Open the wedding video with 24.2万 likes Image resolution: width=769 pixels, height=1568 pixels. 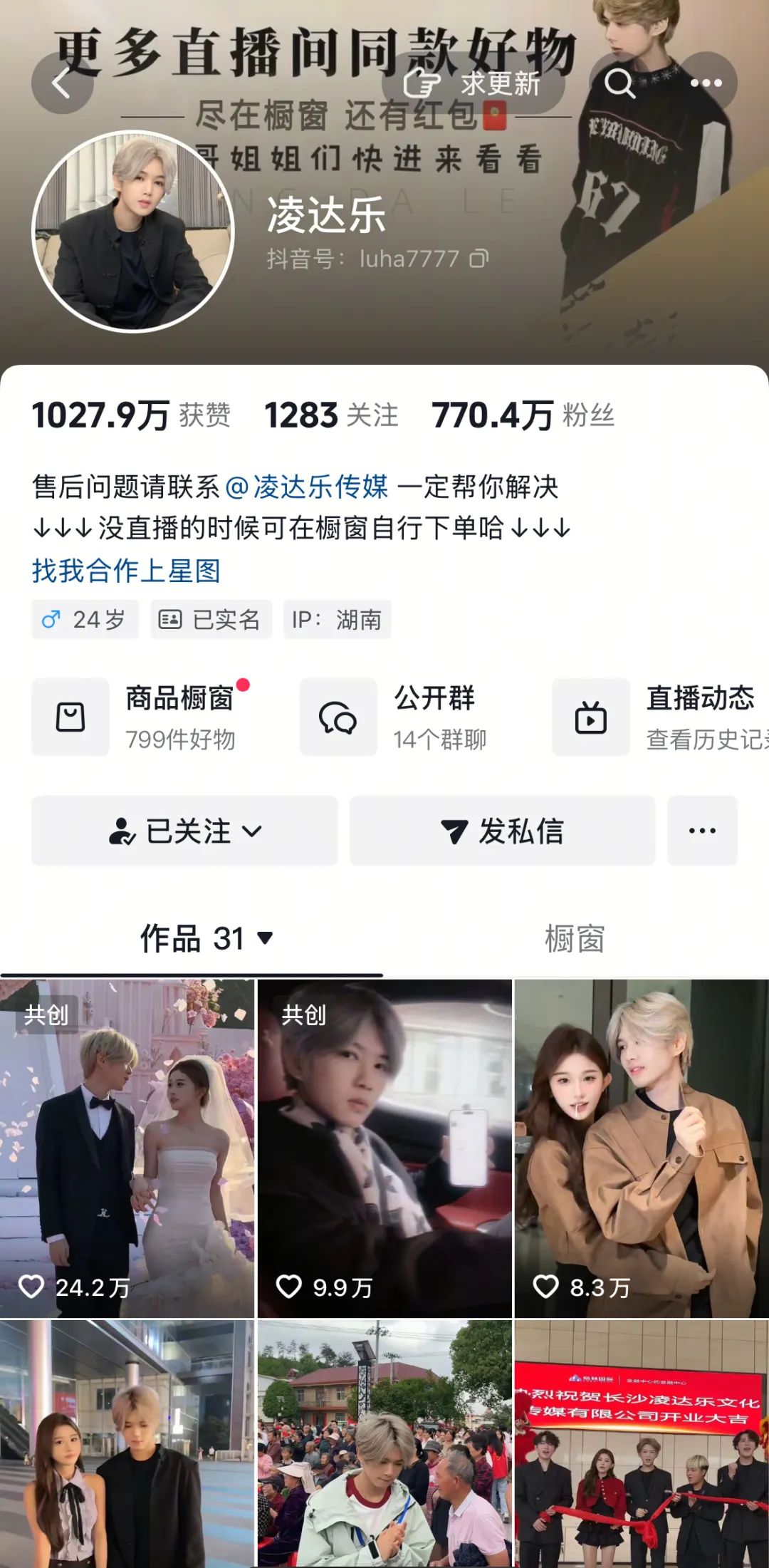coord(127,1147)
